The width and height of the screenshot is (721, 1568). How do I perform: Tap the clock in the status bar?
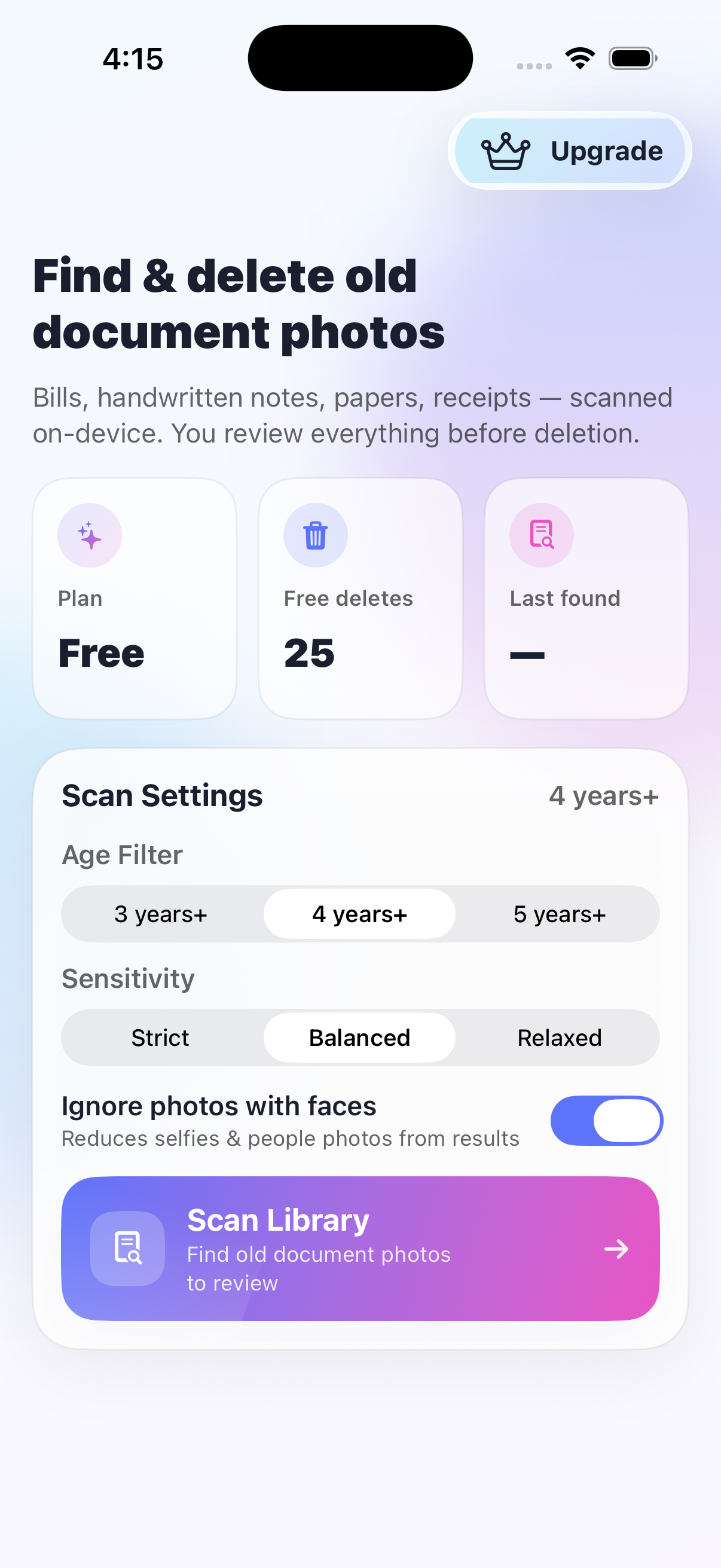pyautogui.click(x=133, y=58)
